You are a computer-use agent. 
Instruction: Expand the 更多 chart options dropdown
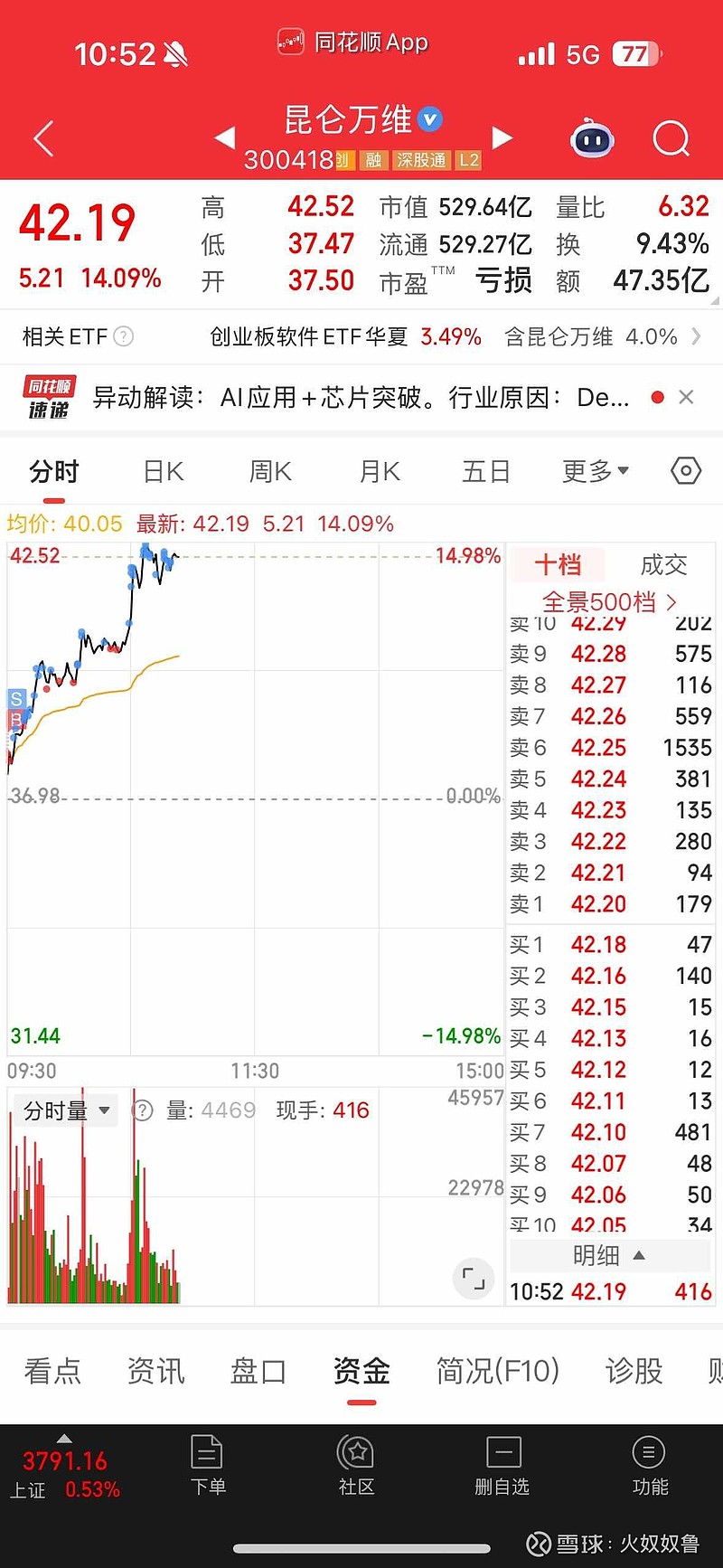[x=596, y=471]
